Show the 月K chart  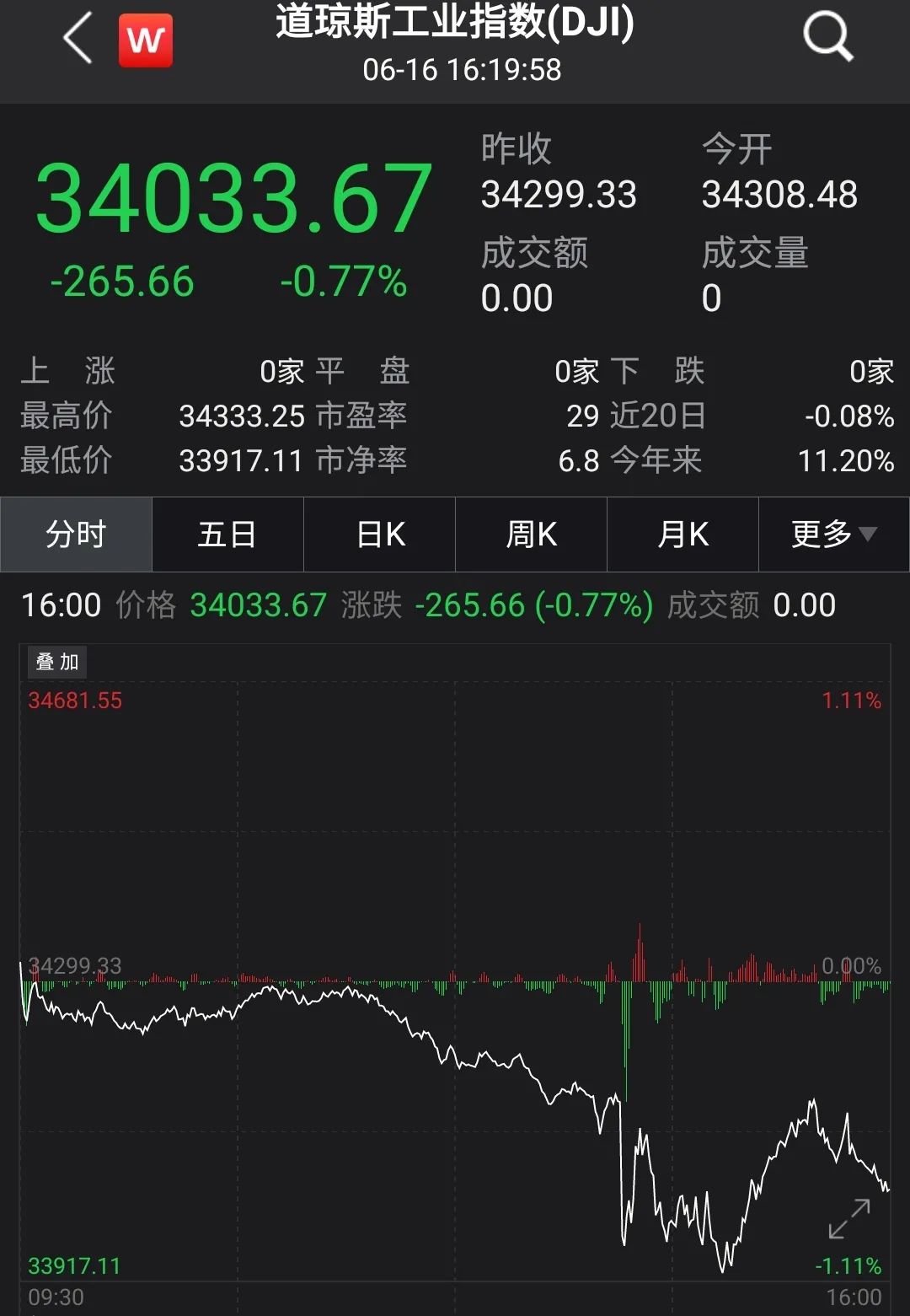pyautogui.click(x=682, y=534)
